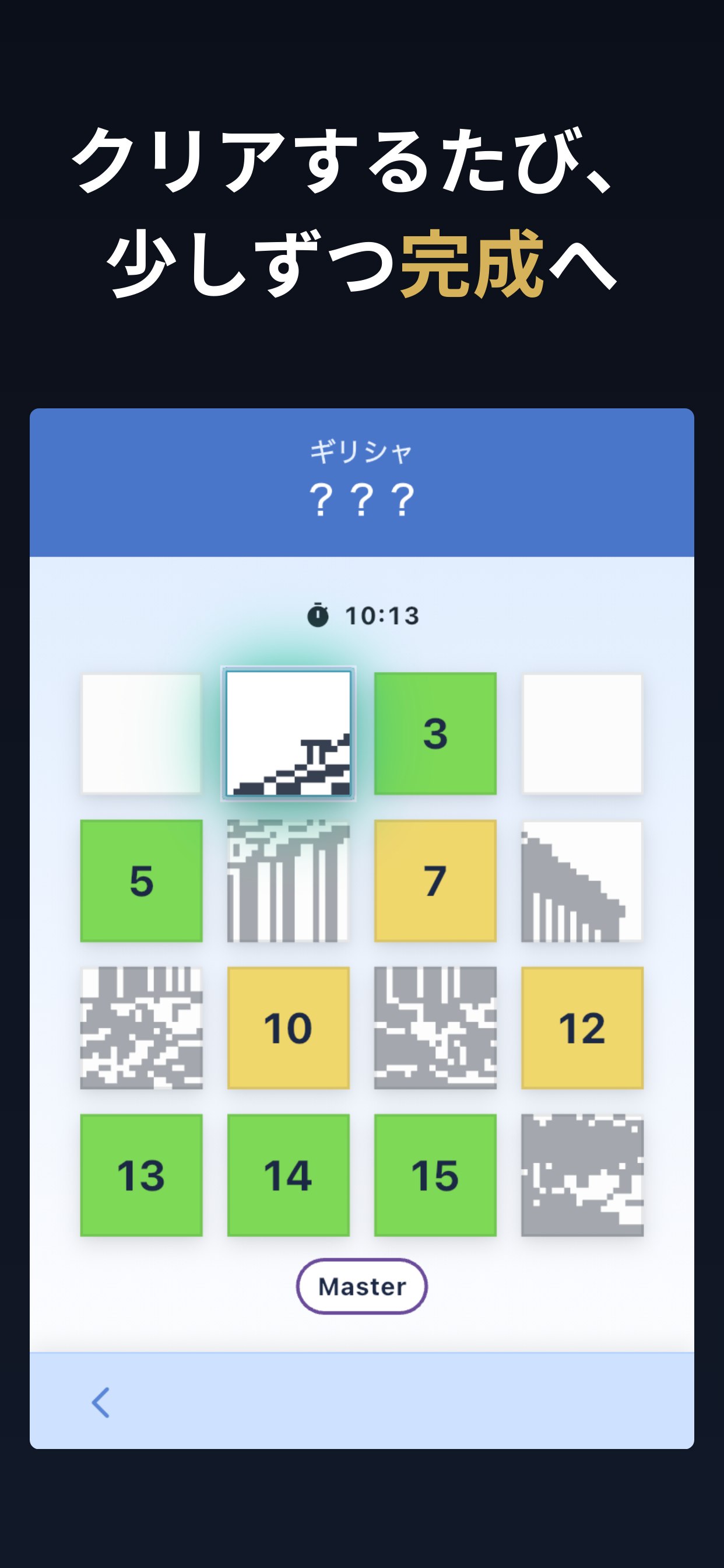The image size is (724, 1568).
Task: Tap the green tile numbered 14
Action: [289, 1175]
